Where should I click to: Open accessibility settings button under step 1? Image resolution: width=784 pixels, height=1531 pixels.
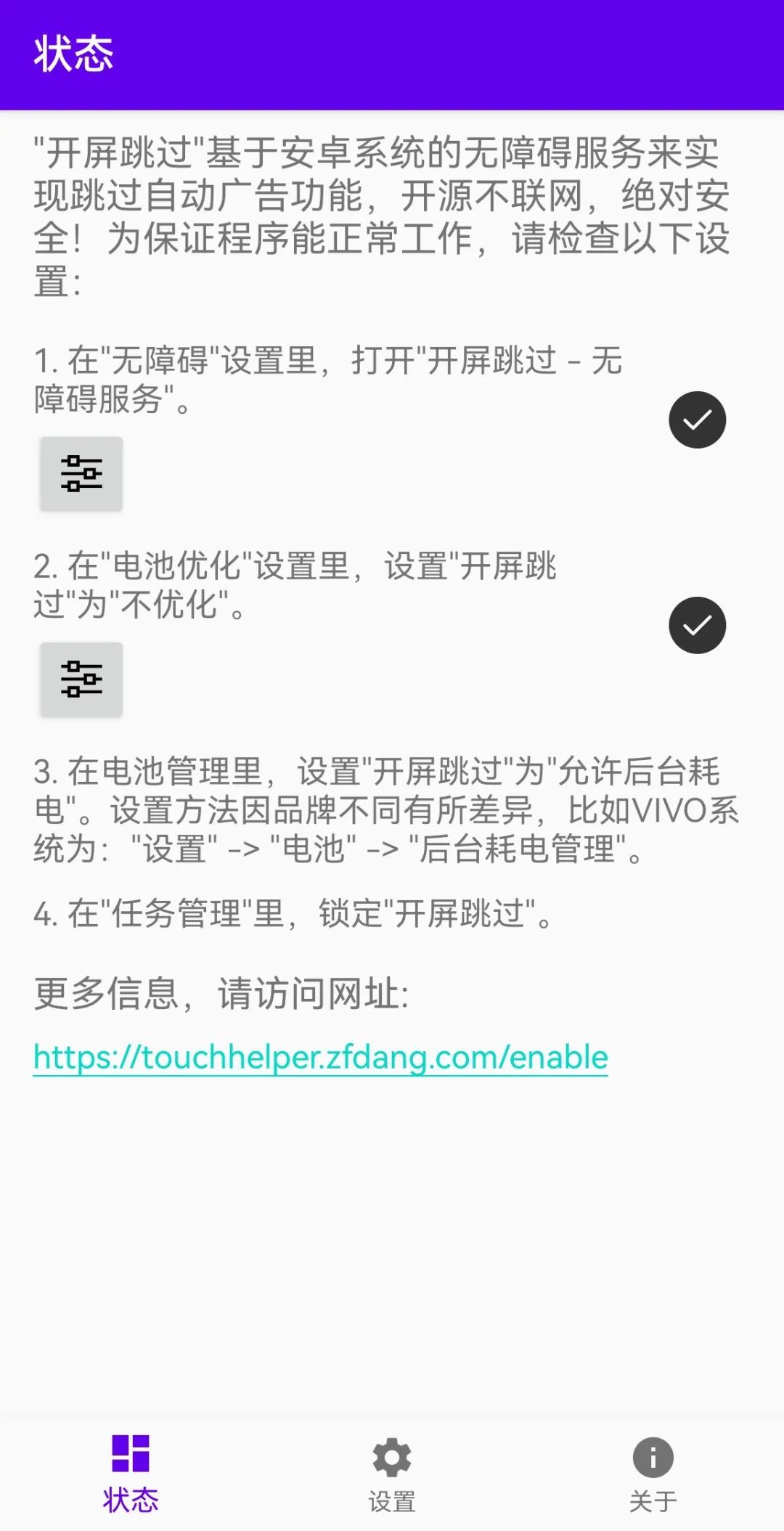pos(81,474)
